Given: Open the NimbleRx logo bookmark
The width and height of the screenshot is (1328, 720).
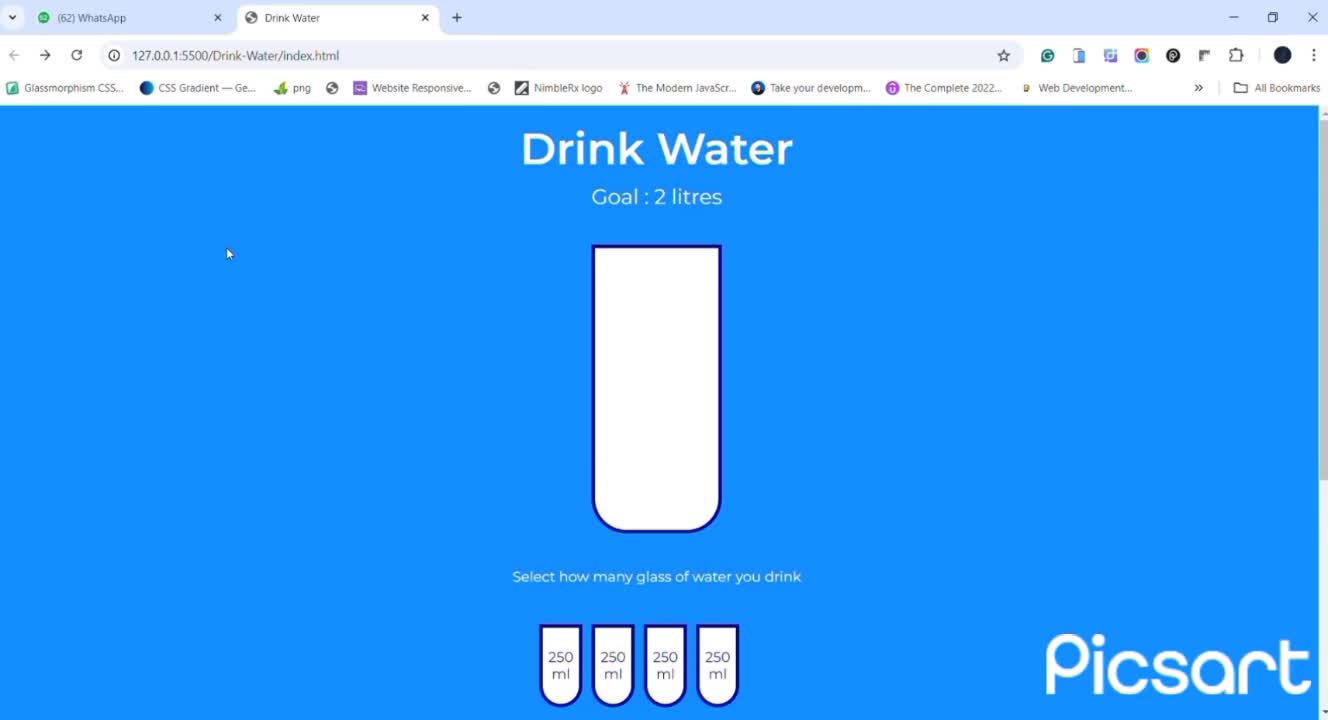Looking at the screenshot, I should pos(558,88).
